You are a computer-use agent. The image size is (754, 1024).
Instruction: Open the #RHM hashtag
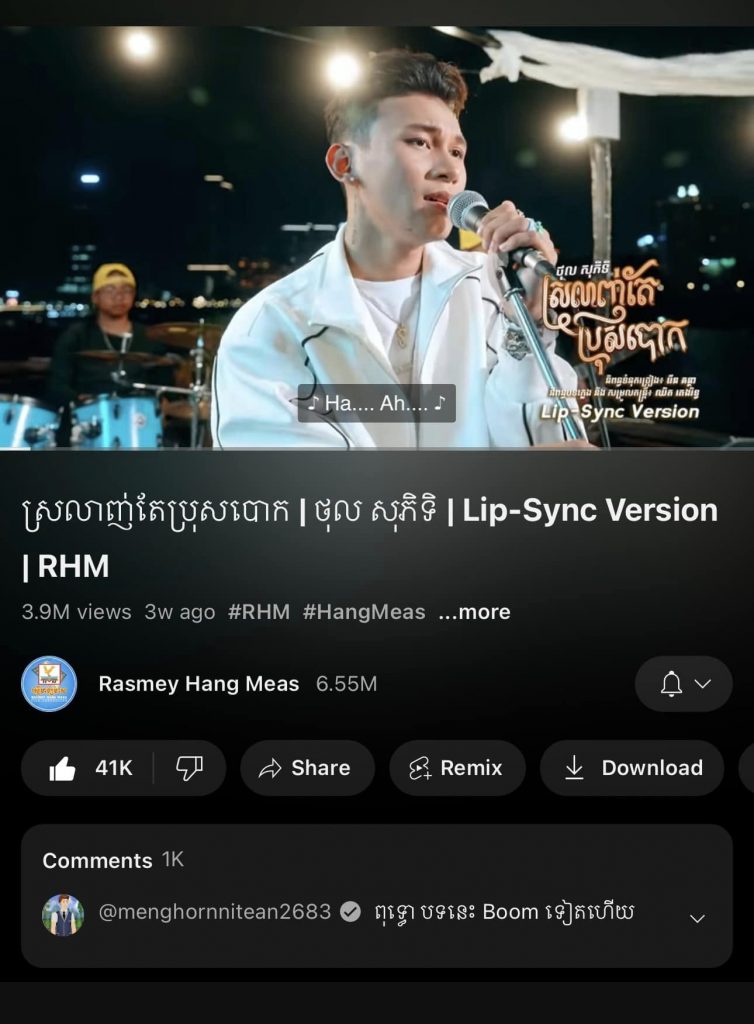[x=259, y=612]
